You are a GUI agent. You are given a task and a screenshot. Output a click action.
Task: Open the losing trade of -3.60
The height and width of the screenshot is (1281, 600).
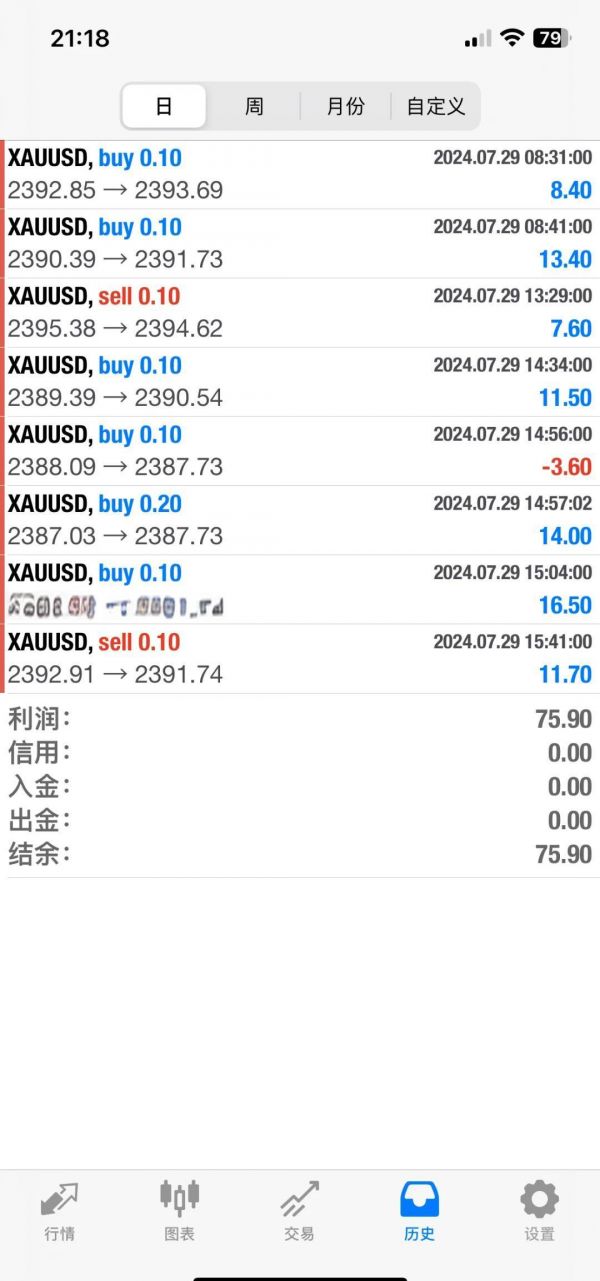pyautogui.click(x=300, y=450)
